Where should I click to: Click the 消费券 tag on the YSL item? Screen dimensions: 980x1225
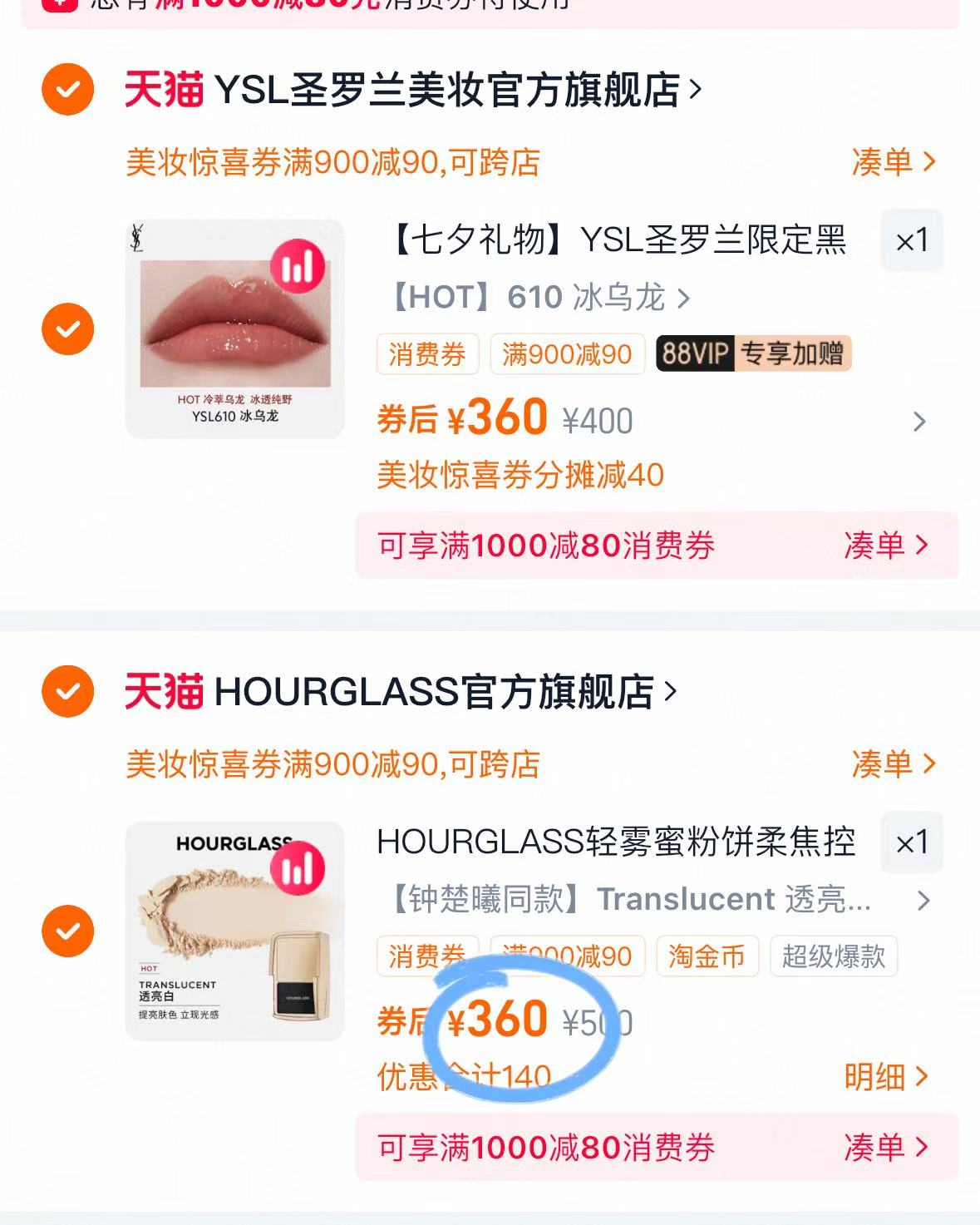[x=427, y=354]
